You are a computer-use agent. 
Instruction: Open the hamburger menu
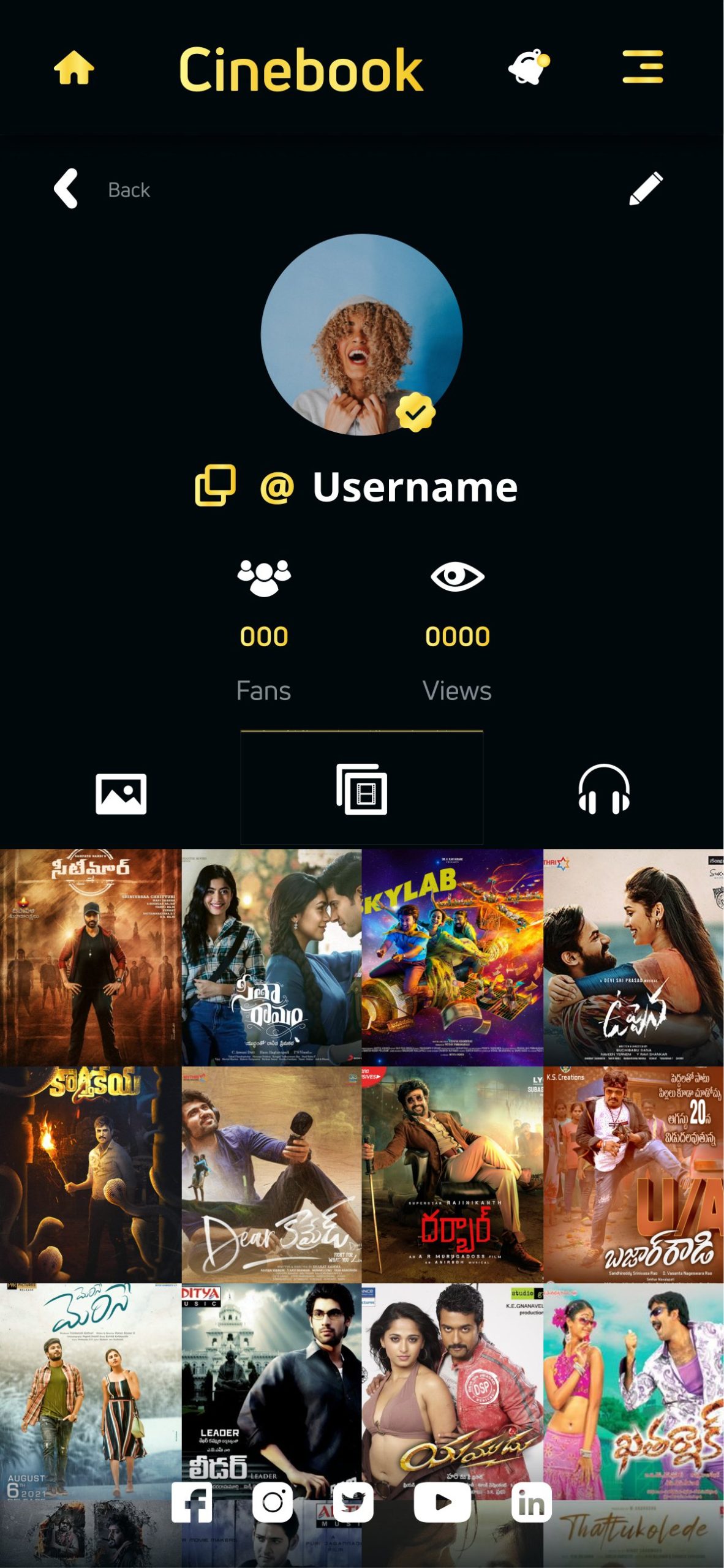(x=643, y=67)
